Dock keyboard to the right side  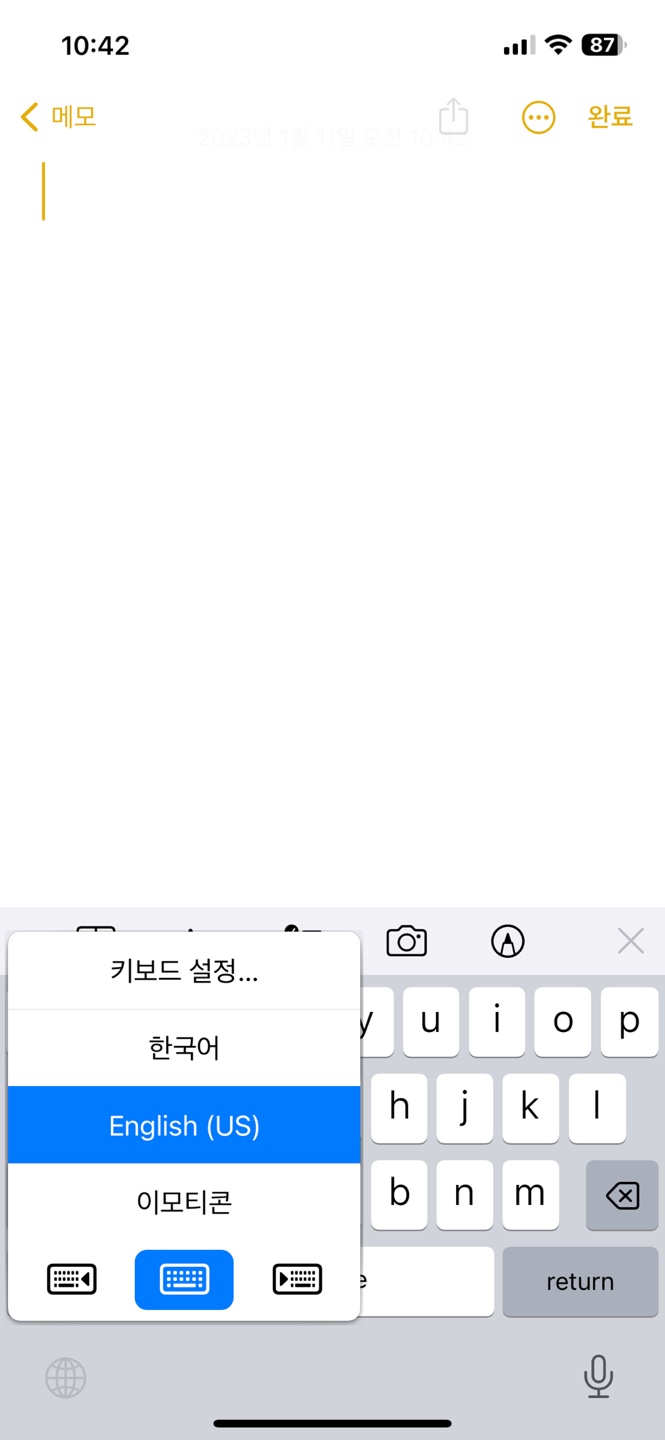coord(297,1279)
